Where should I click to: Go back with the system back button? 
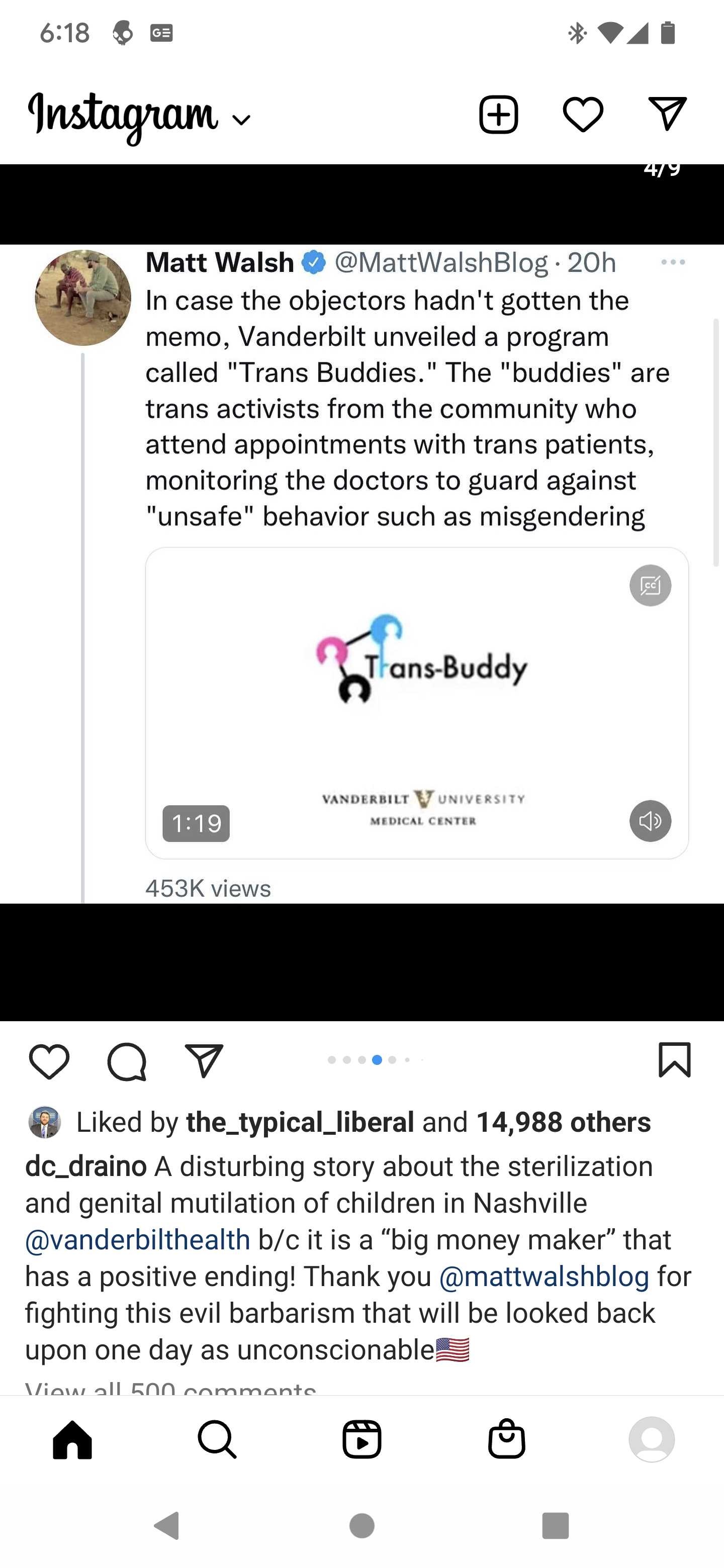point(167,1525)
